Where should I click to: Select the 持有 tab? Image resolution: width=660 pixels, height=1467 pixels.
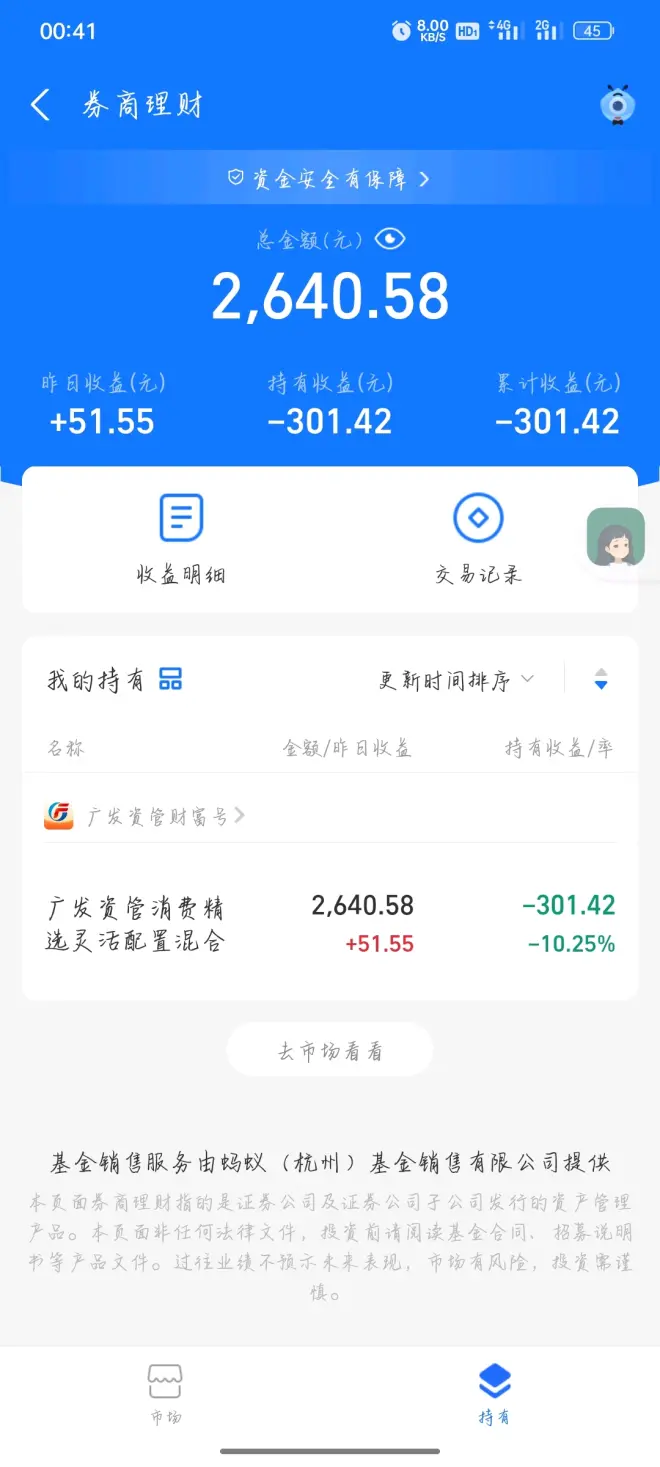494,1393
